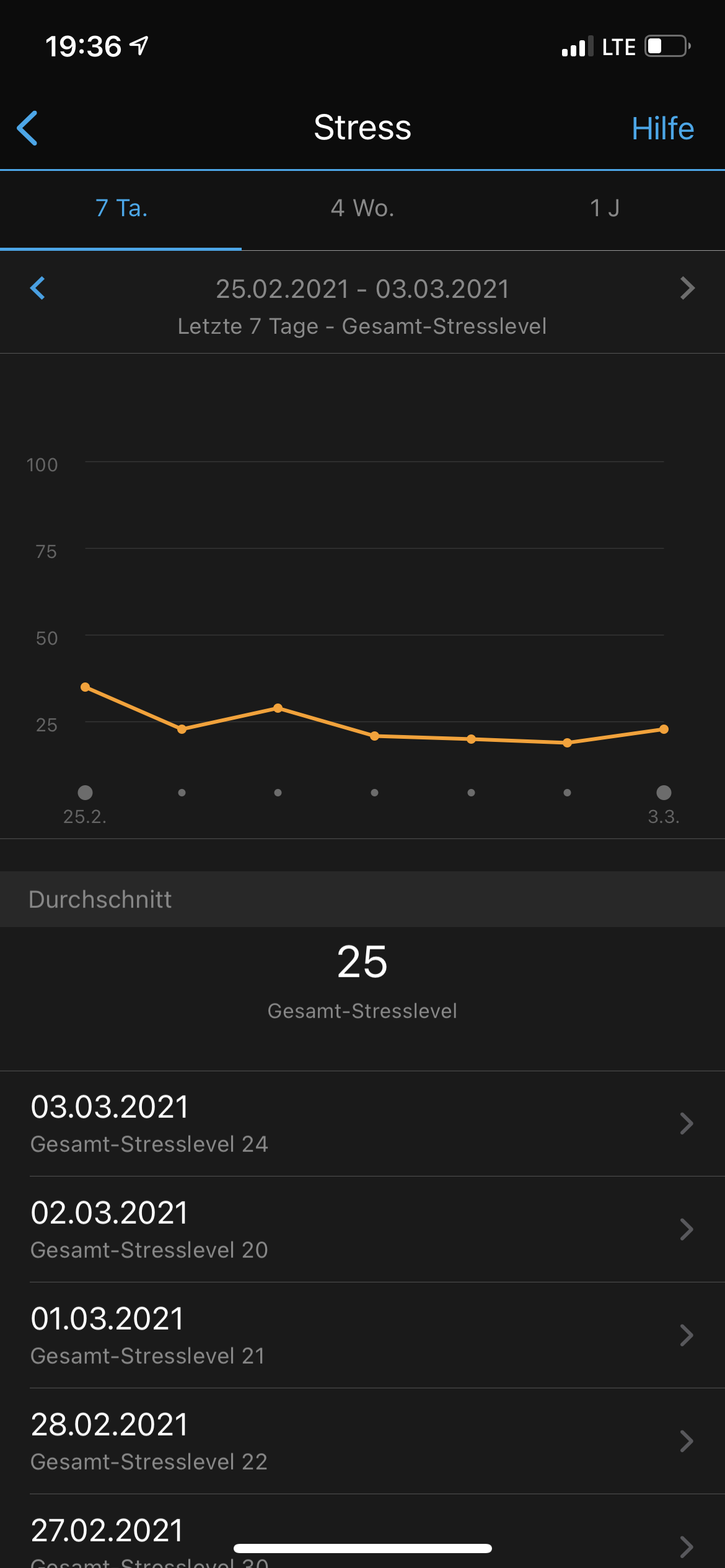
Task: Show the previous 7-day period
Action: click(x=38, y=288)
